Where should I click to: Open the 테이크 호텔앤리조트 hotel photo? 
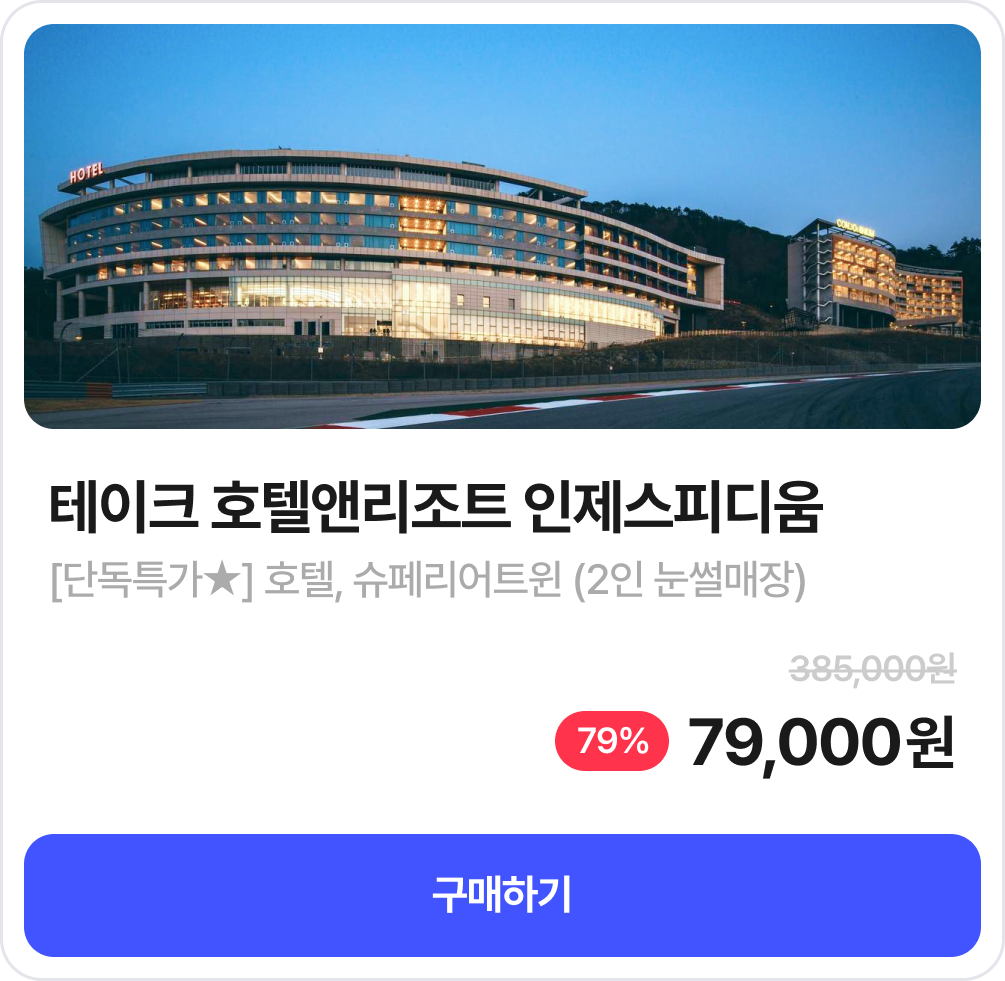[x=502, y=227]
